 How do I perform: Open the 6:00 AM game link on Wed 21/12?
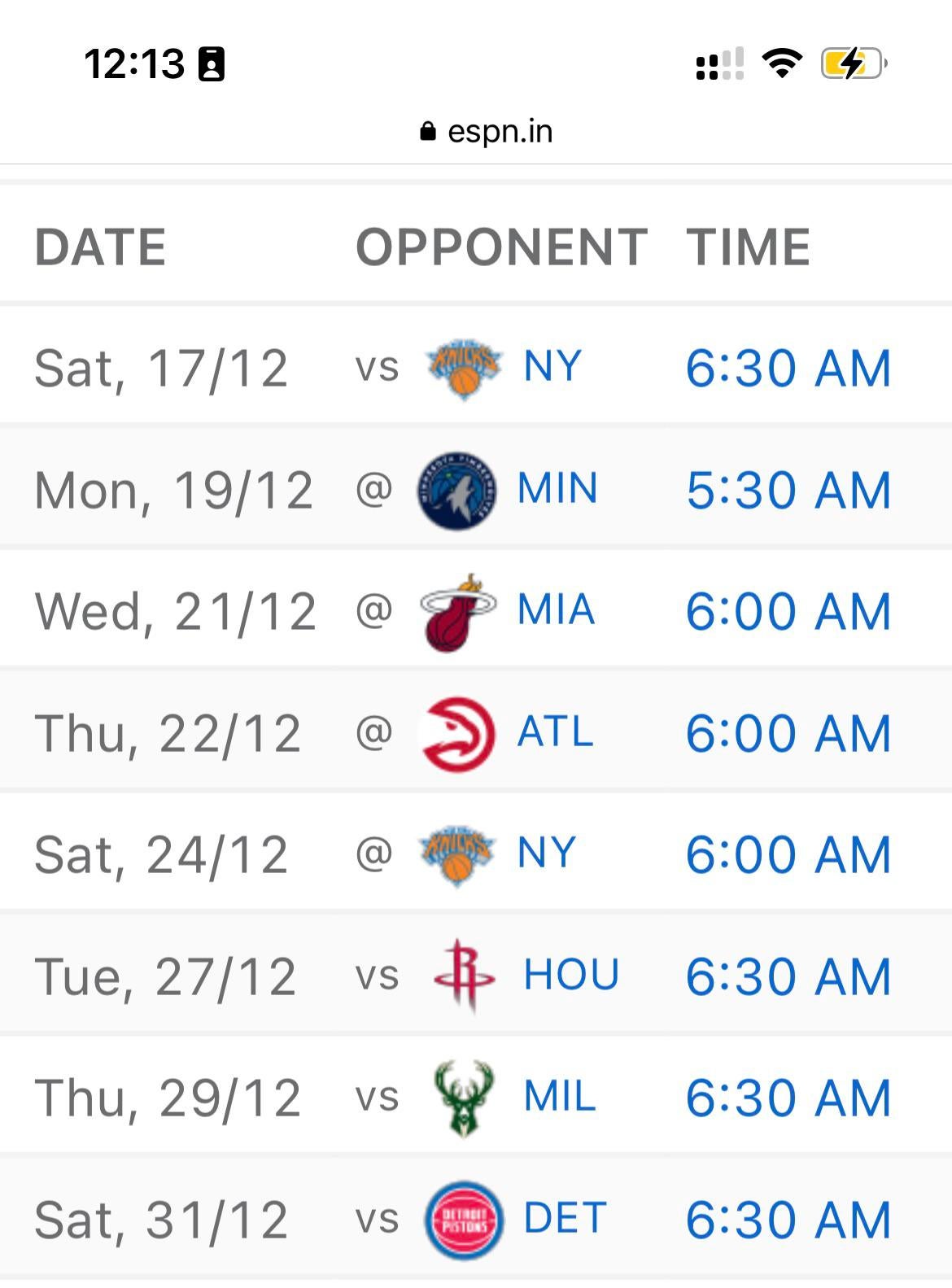(788, 611)
